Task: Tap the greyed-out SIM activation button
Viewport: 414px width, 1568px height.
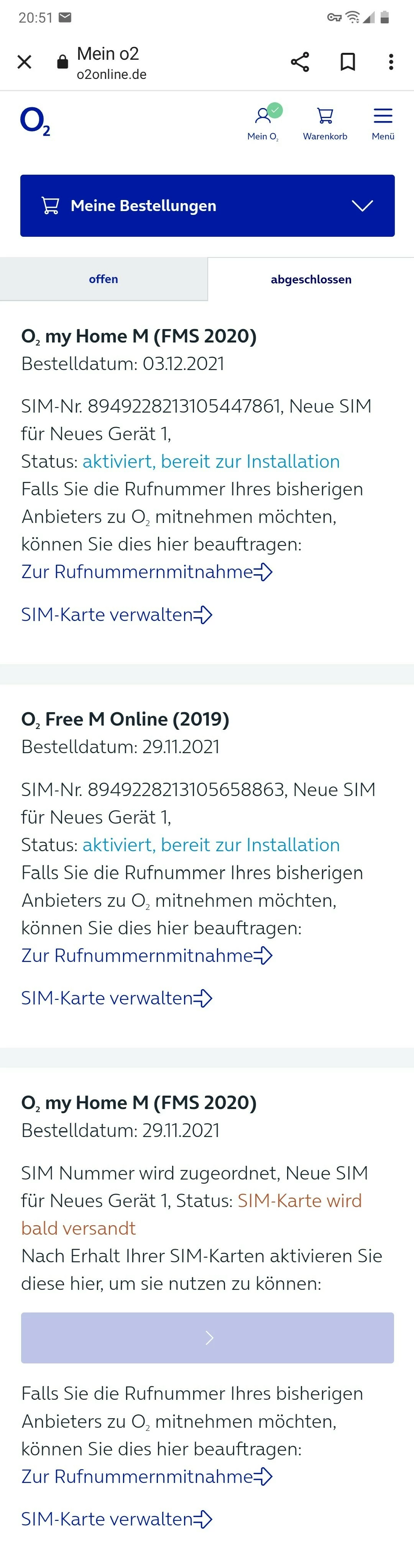Action: coord(207,1337)
